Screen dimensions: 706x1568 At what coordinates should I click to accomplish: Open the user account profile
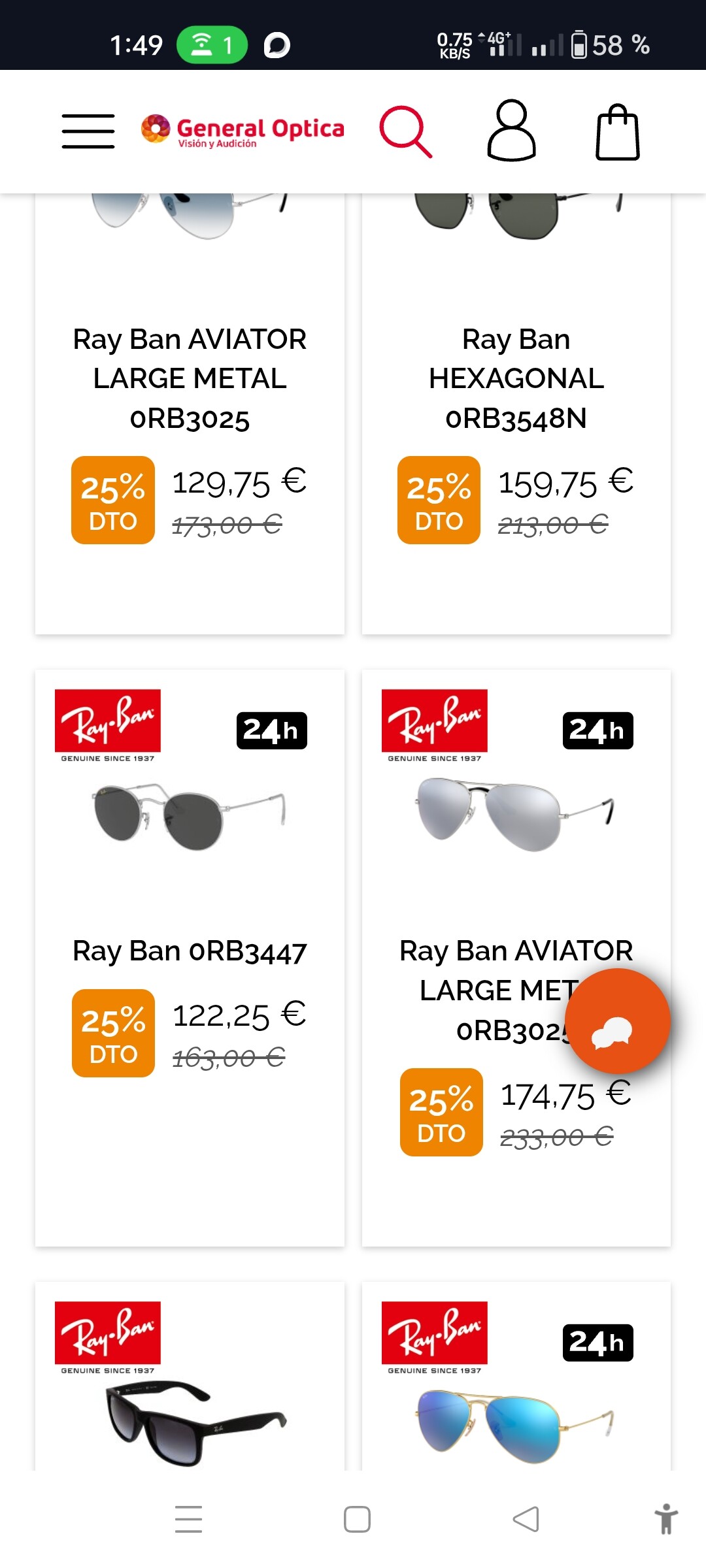pos(511,131)
